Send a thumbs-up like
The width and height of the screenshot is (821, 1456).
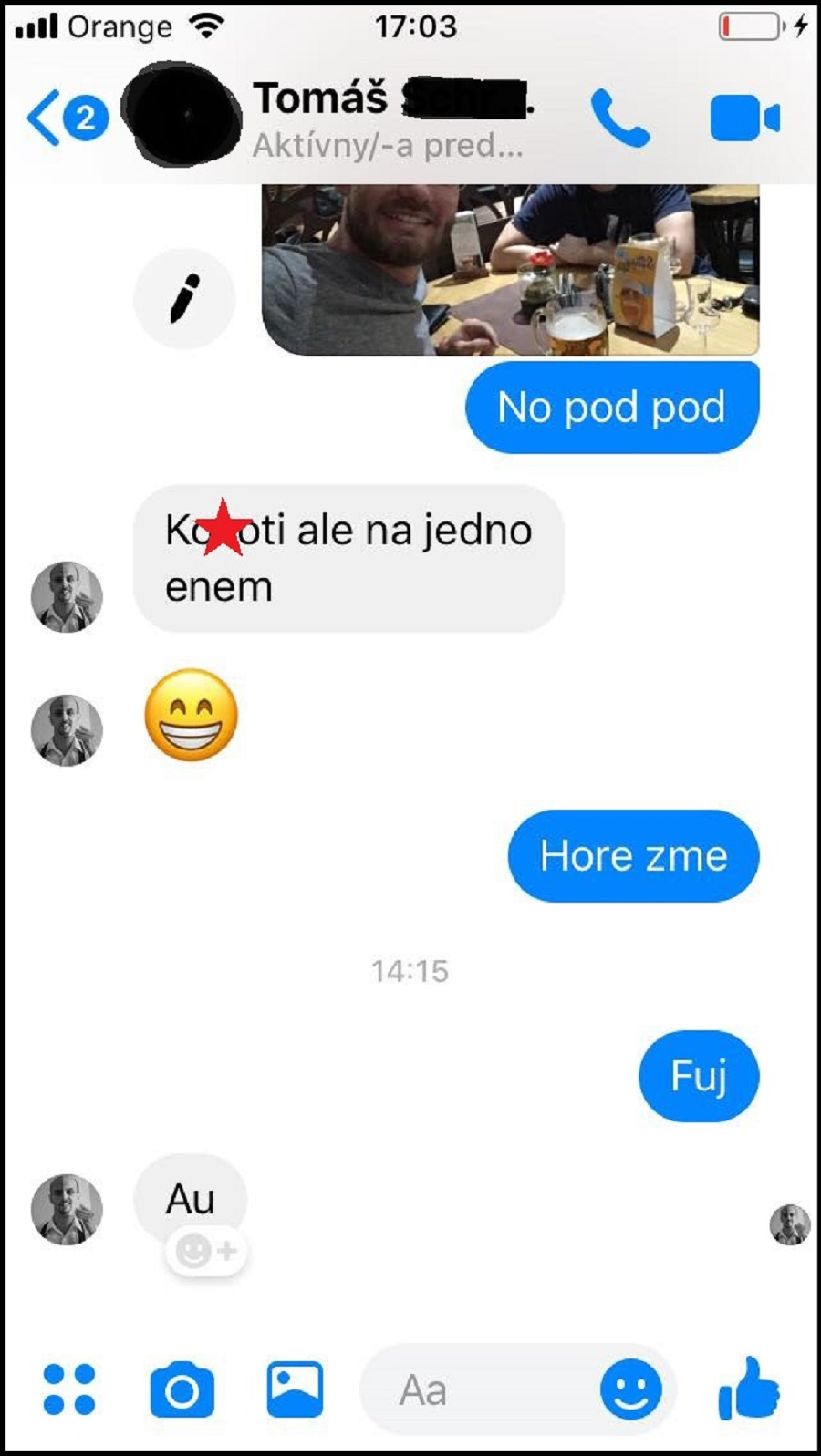click(x=749, y=1389)
